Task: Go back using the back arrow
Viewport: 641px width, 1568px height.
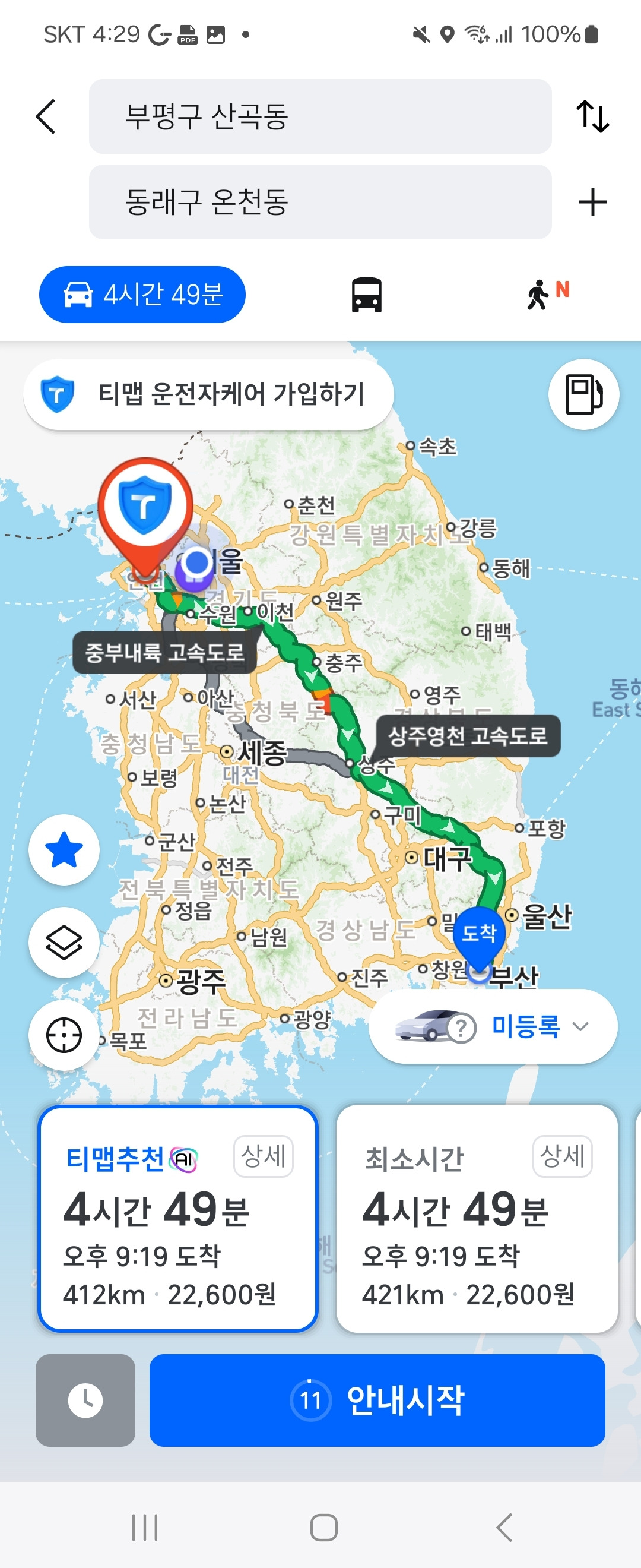Action: click(46, 117)
